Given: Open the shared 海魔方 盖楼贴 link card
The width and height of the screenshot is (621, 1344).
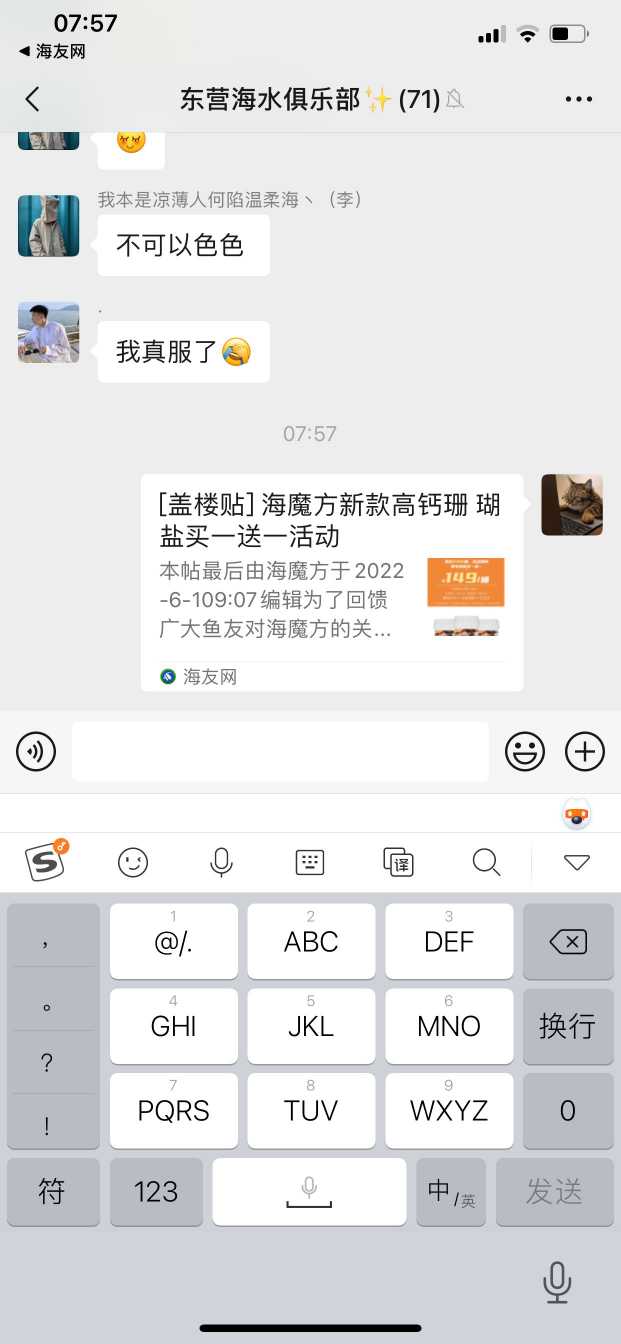Looking at the screenshot, I should 331,582.
